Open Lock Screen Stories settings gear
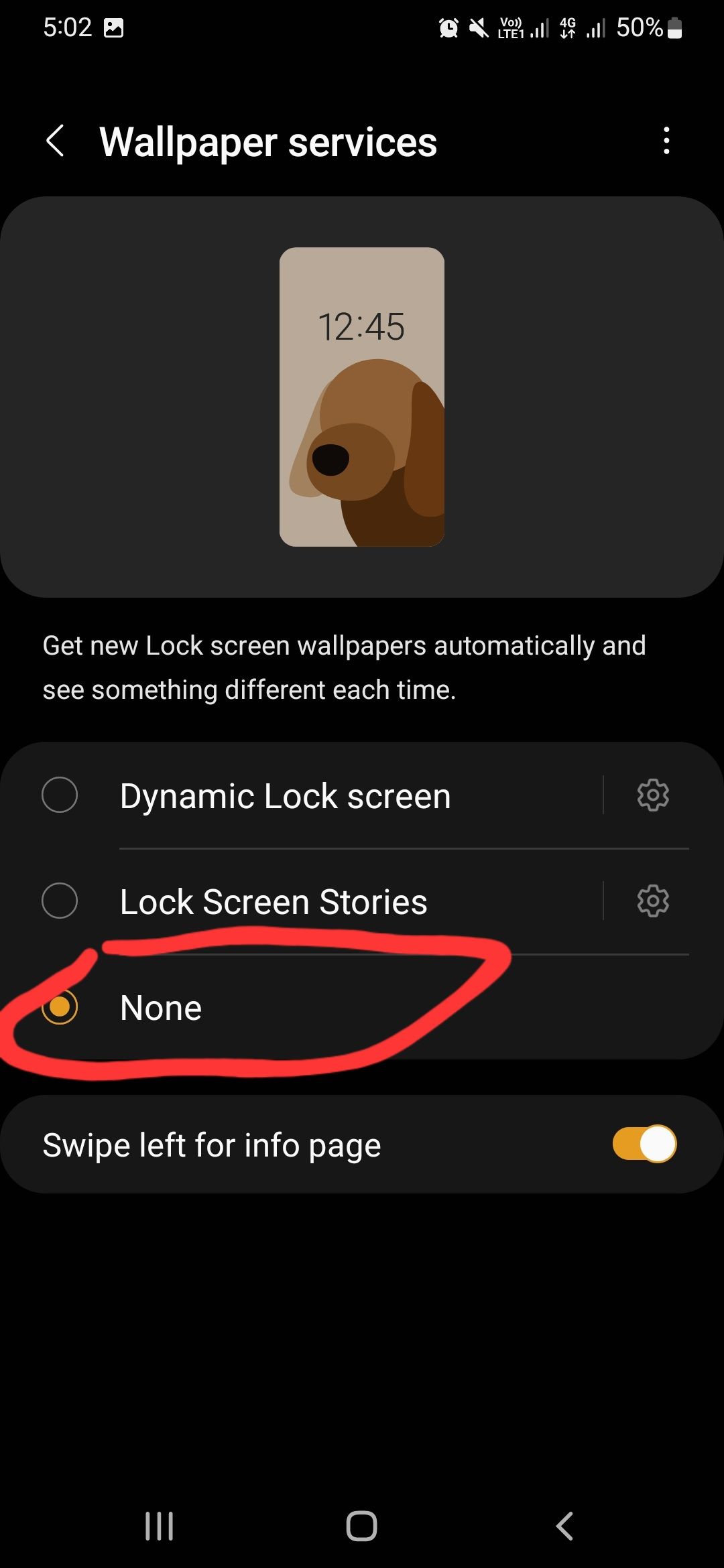This screenshot has width=724, height=1568. point(652,901)
